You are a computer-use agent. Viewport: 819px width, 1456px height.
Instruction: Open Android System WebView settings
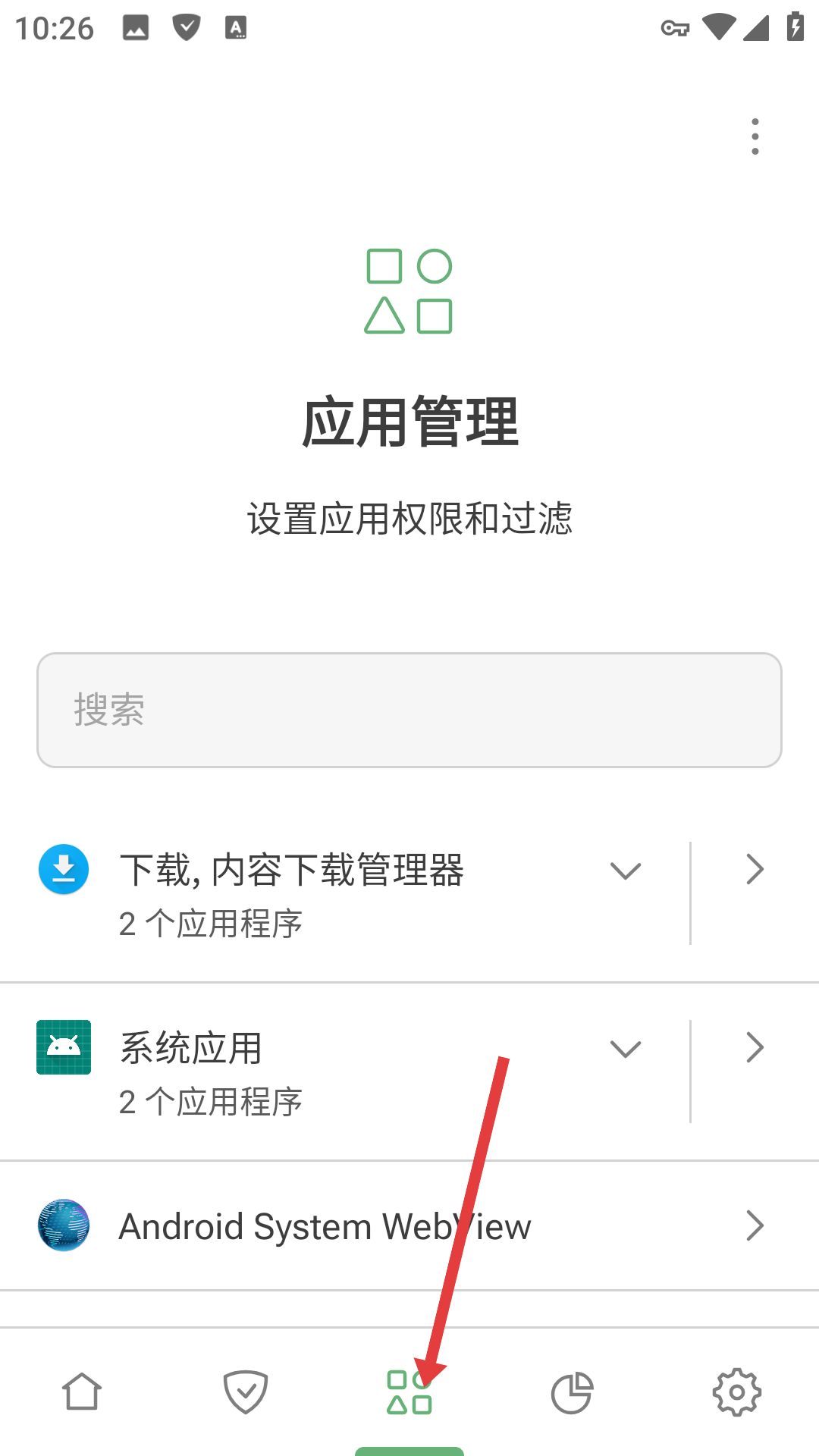point(409,1225)
